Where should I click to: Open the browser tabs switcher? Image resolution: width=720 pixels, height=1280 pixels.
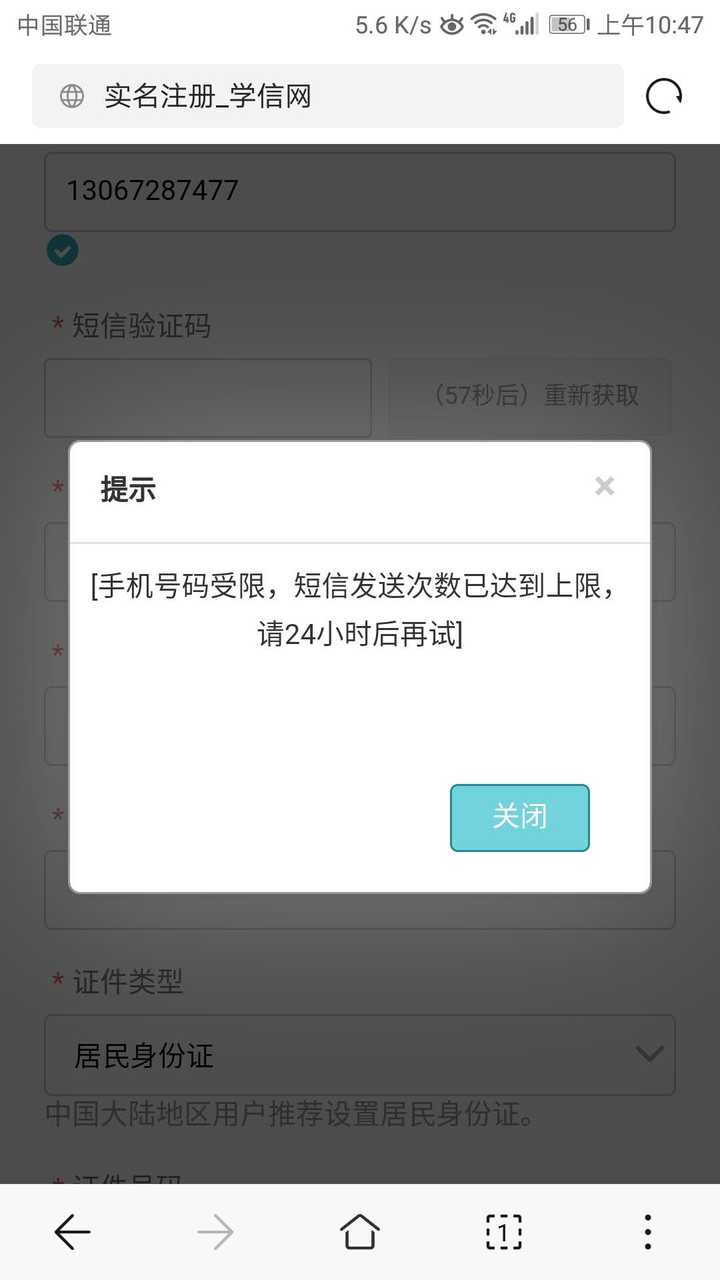point(504,1232)
